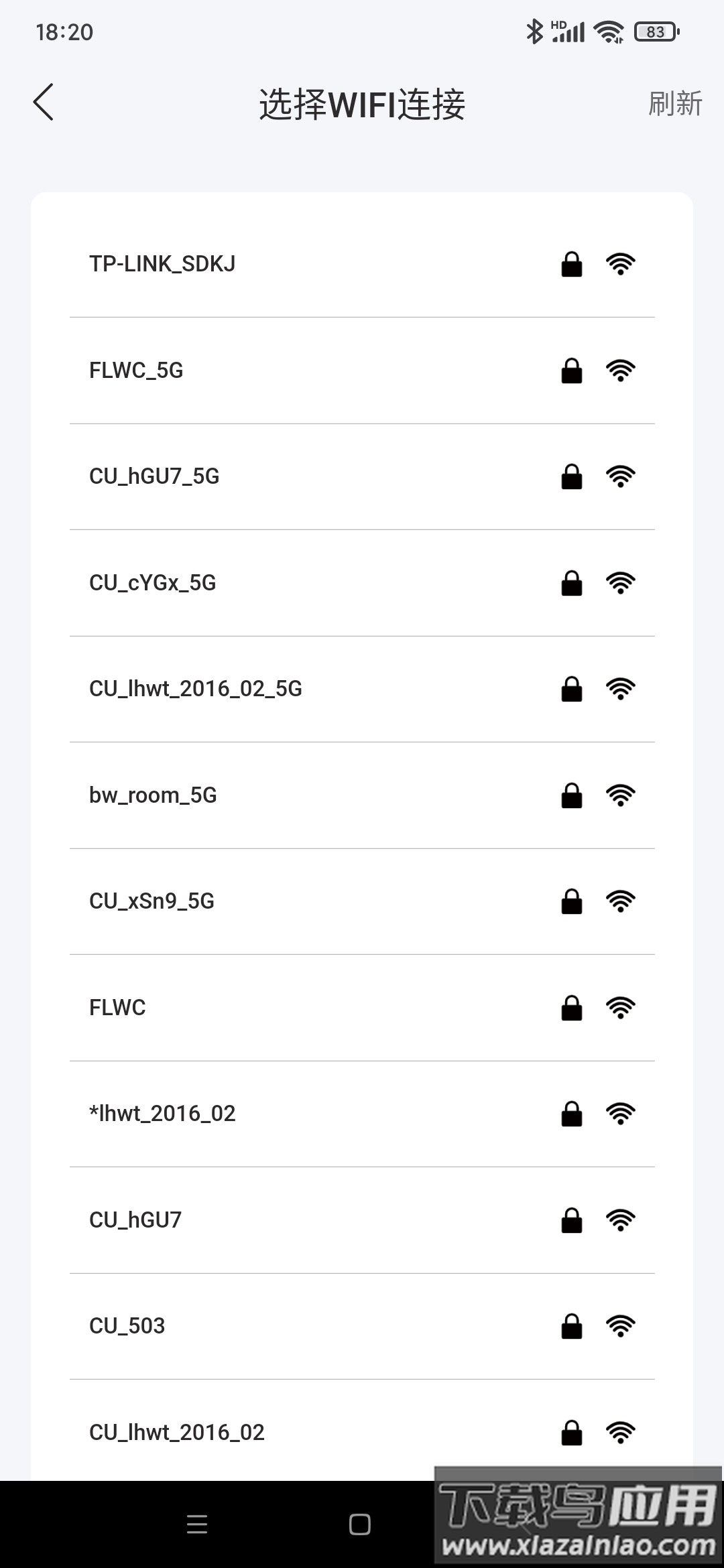Open recent apps from the navigation bar

[197, 1524]
